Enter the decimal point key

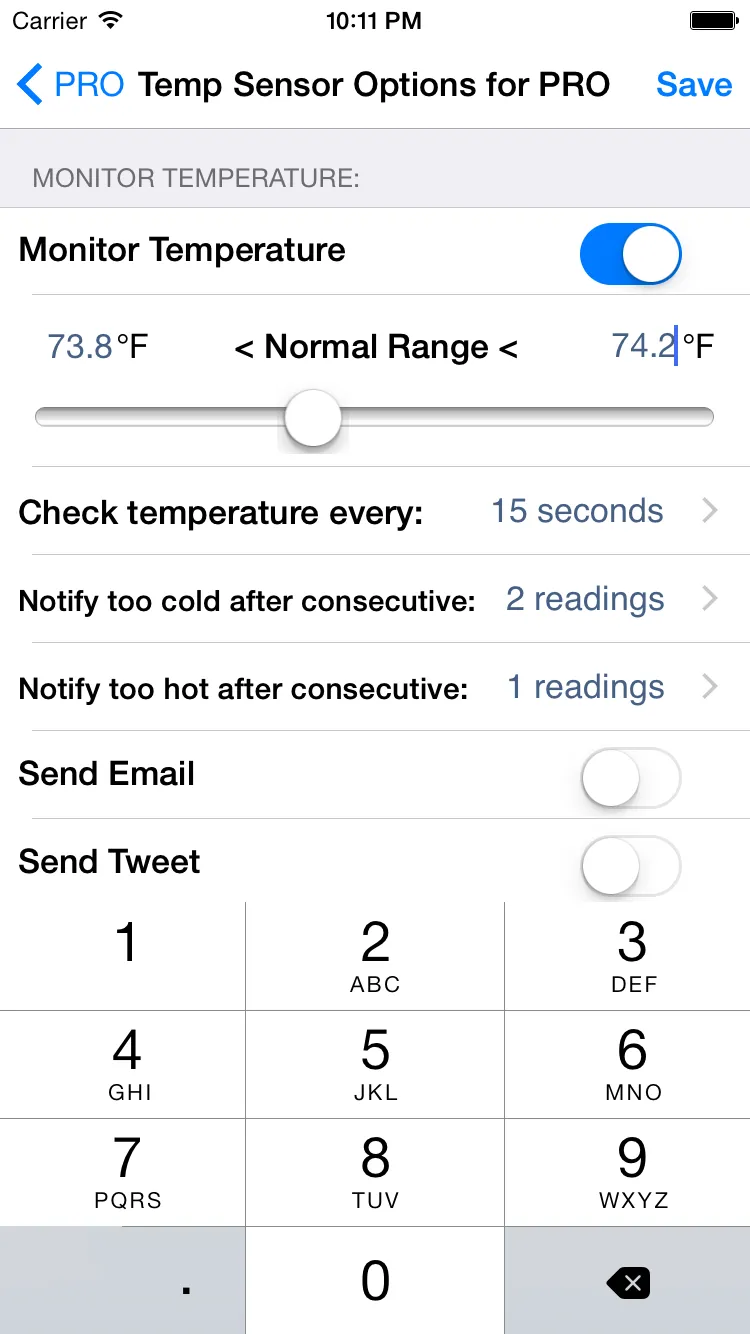click(186, 1281)
